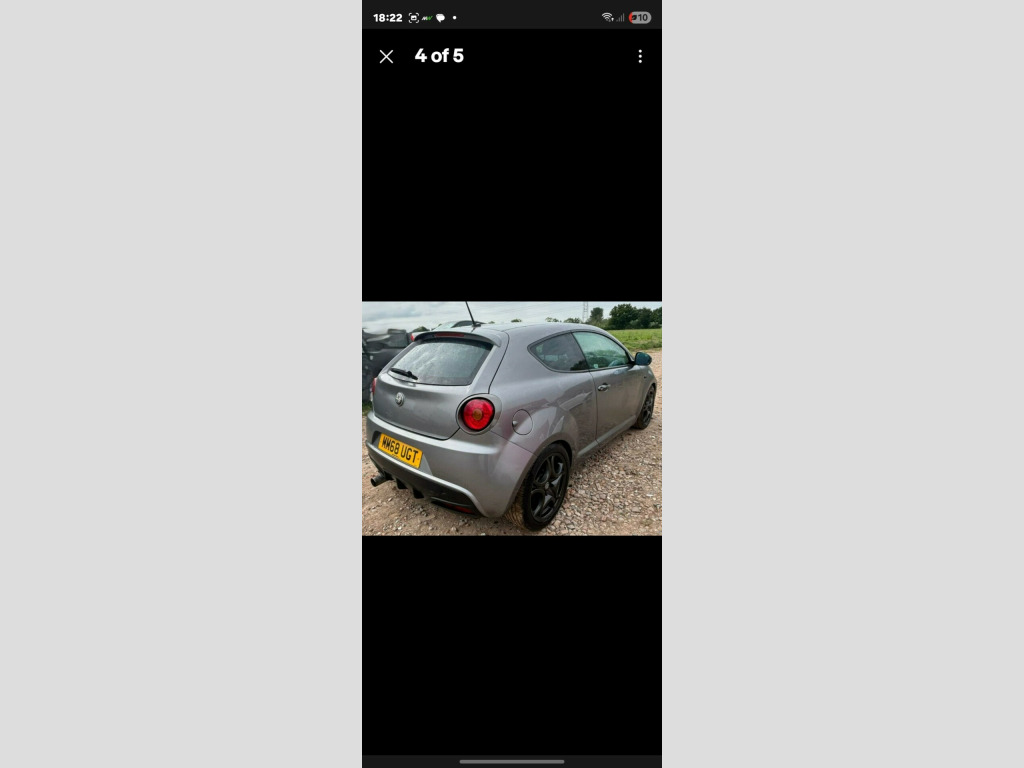
Task: Close the photo viewer
Action: point(386,57)
